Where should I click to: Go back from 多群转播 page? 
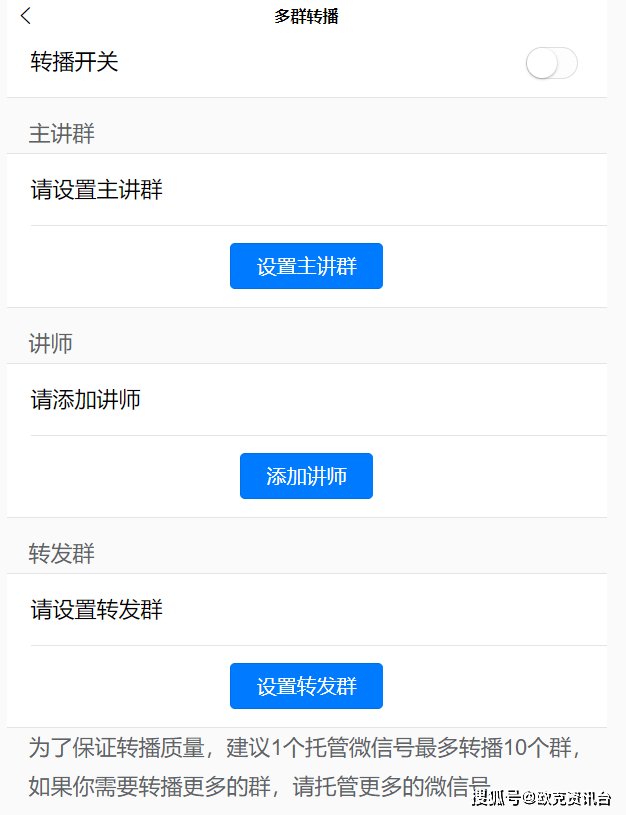click(x=26, y=16)
